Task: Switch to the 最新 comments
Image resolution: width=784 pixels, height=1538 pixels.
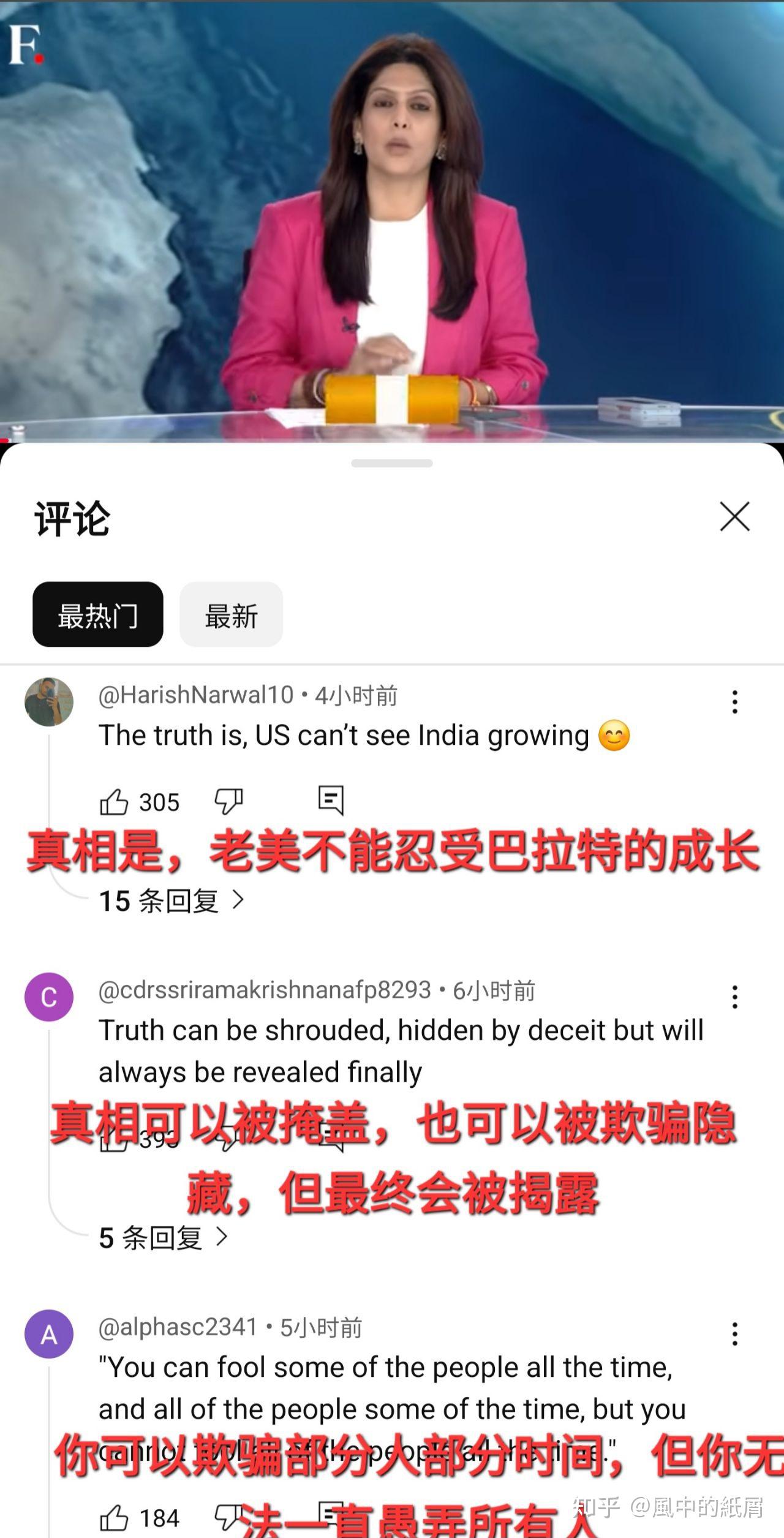Action: click(x=231, y=614)
